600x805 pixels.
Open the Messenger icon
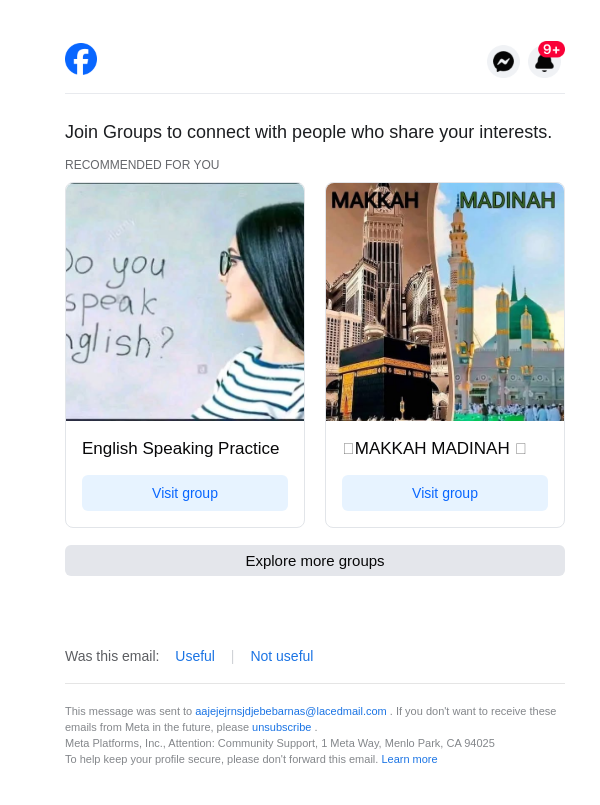point(504,61)
